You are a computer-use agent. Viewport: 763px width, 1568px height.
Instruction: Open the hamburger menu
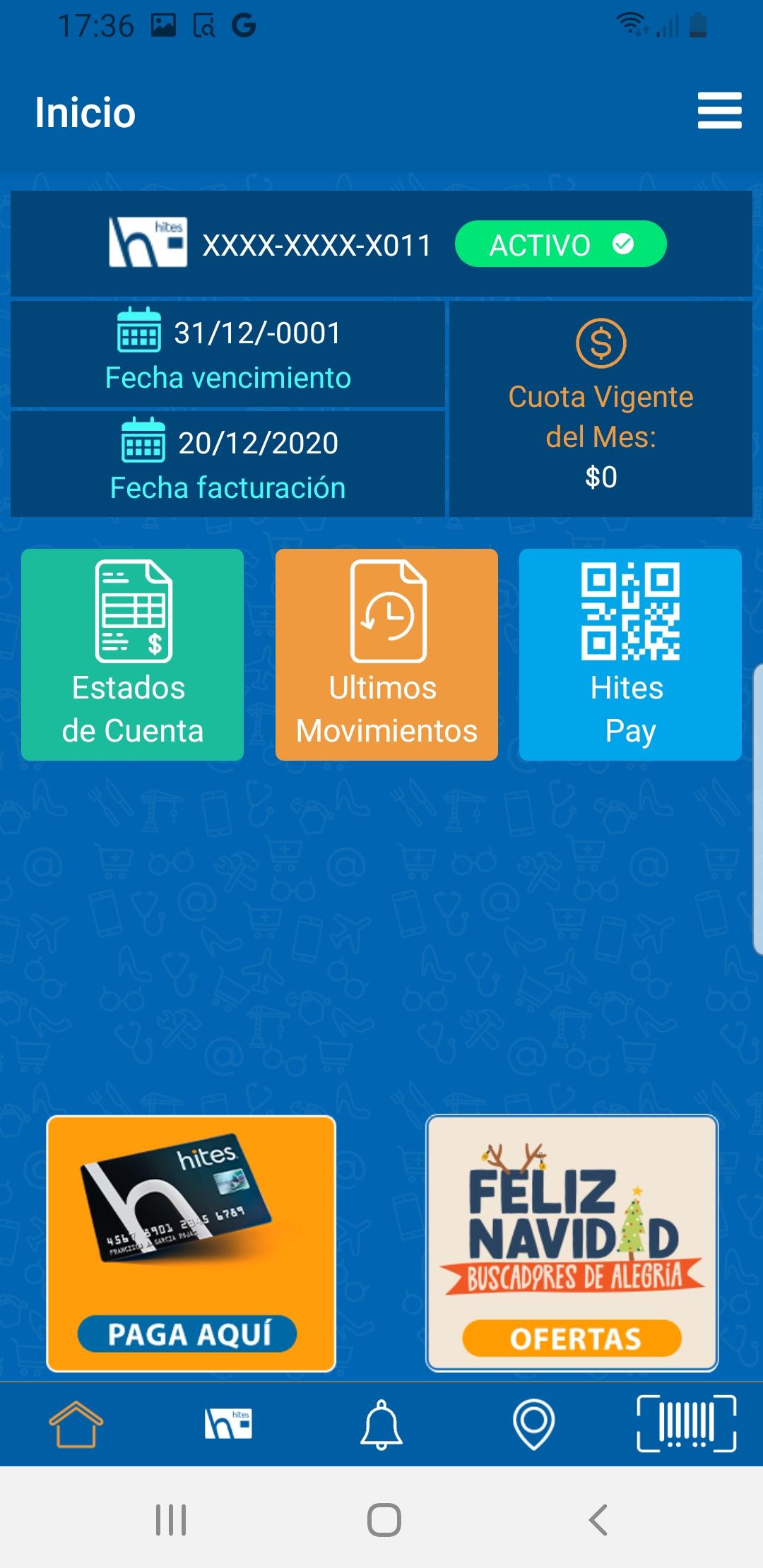(x=719, y=110)
